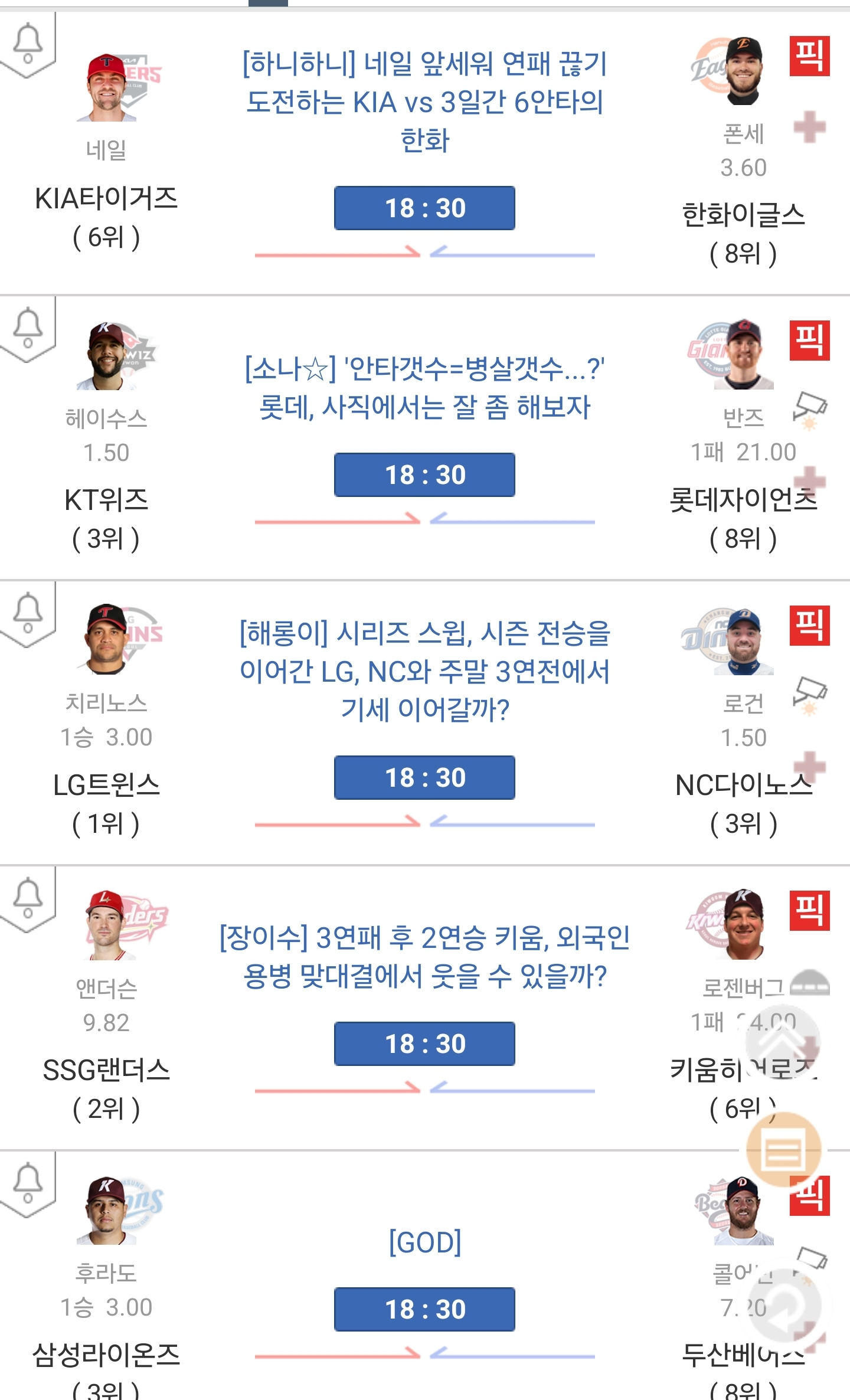Jump to top with the floating up arrow
The height and width of the screenshot is (1400, 850).
point(783,1044)
